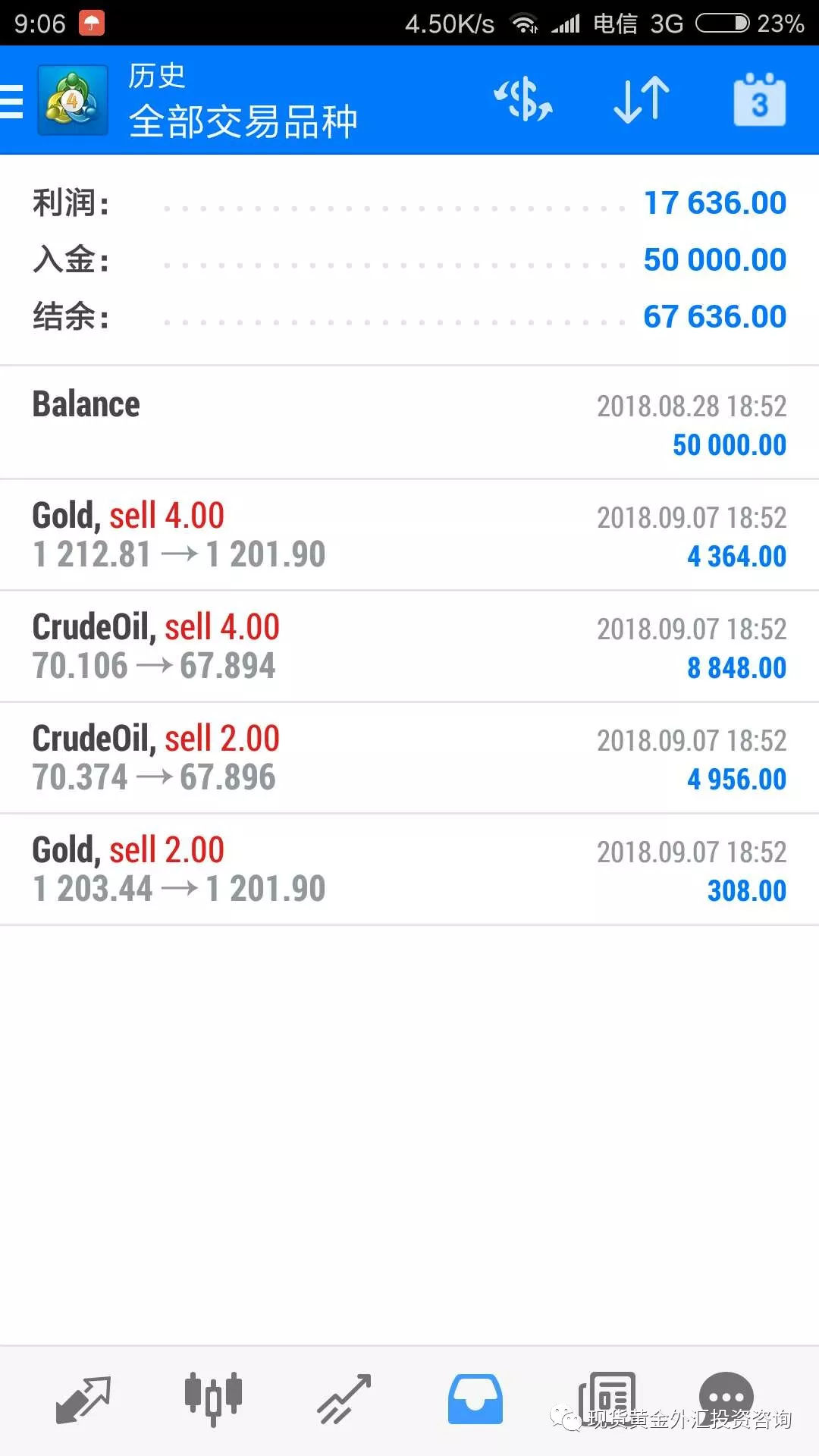Image resolution: width=819 pixels, height=1456 pixels.
Task: Open the CrudeOil sell 4.00 trade
Action: tap(409, 647)
